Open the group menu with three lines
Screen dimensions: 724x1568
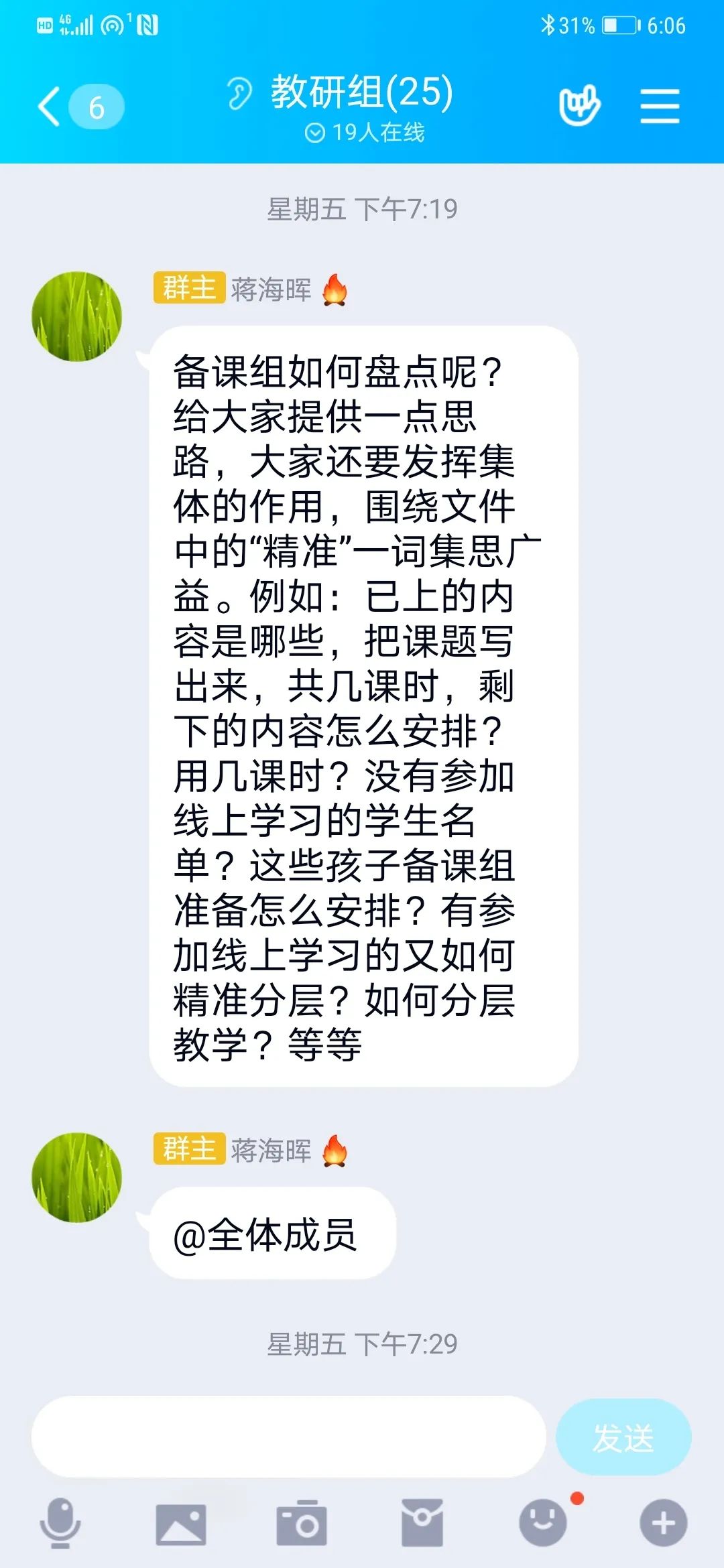[660, 107]
